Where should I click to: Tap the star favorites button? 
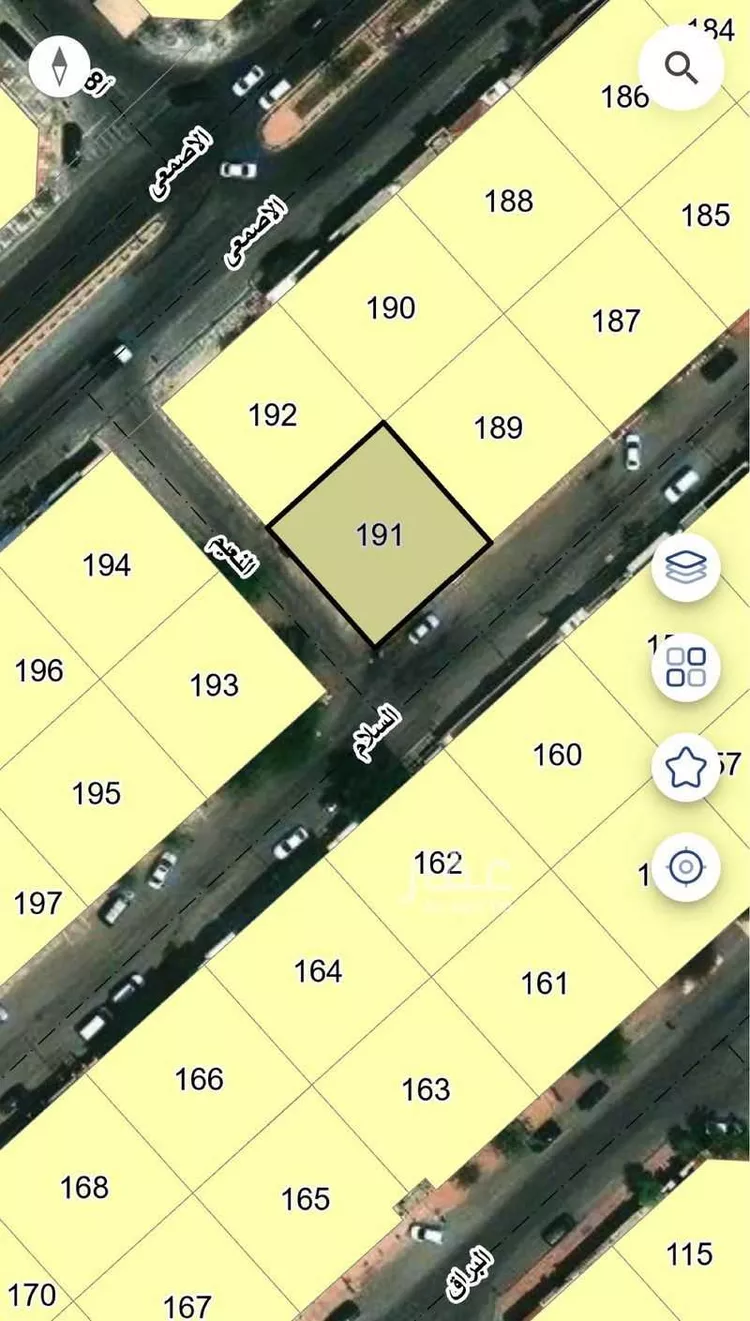686,767
